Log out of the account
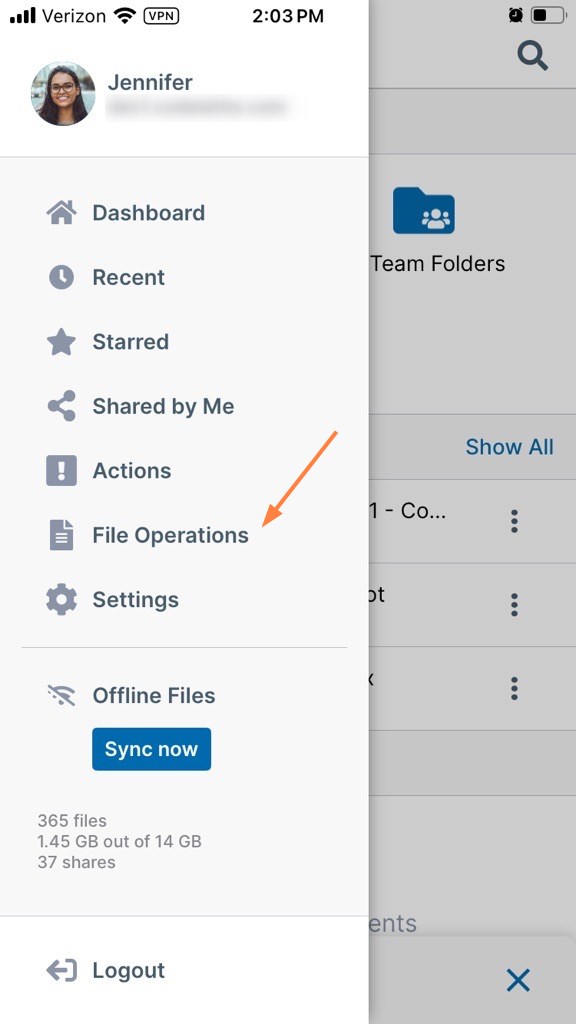 [x=106, y=970]
